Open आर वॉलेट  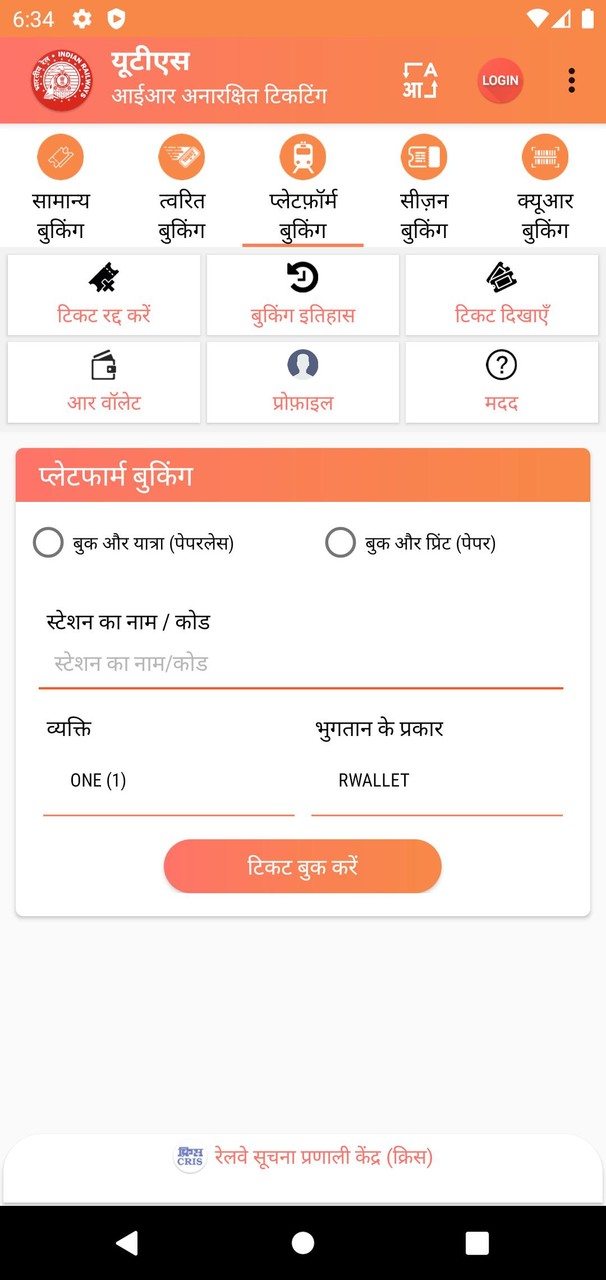[x=104, y=382]
